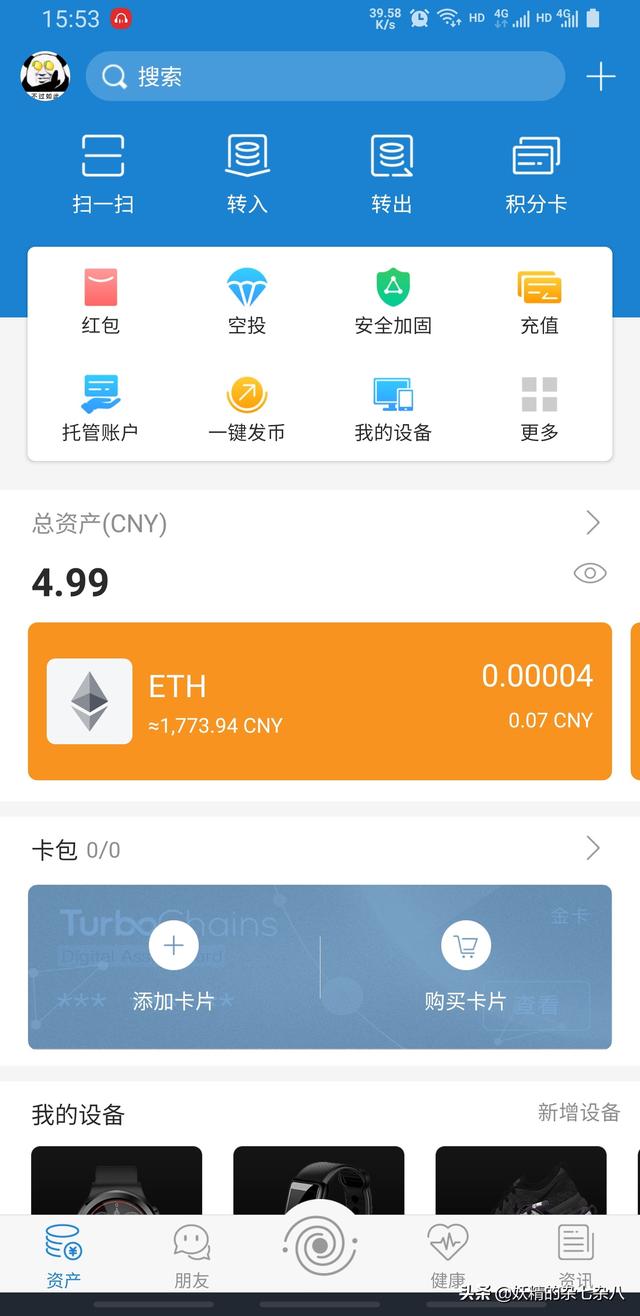Tap the plus icon in header
This screenshot has height=1316, width=640.
[600, 76]
